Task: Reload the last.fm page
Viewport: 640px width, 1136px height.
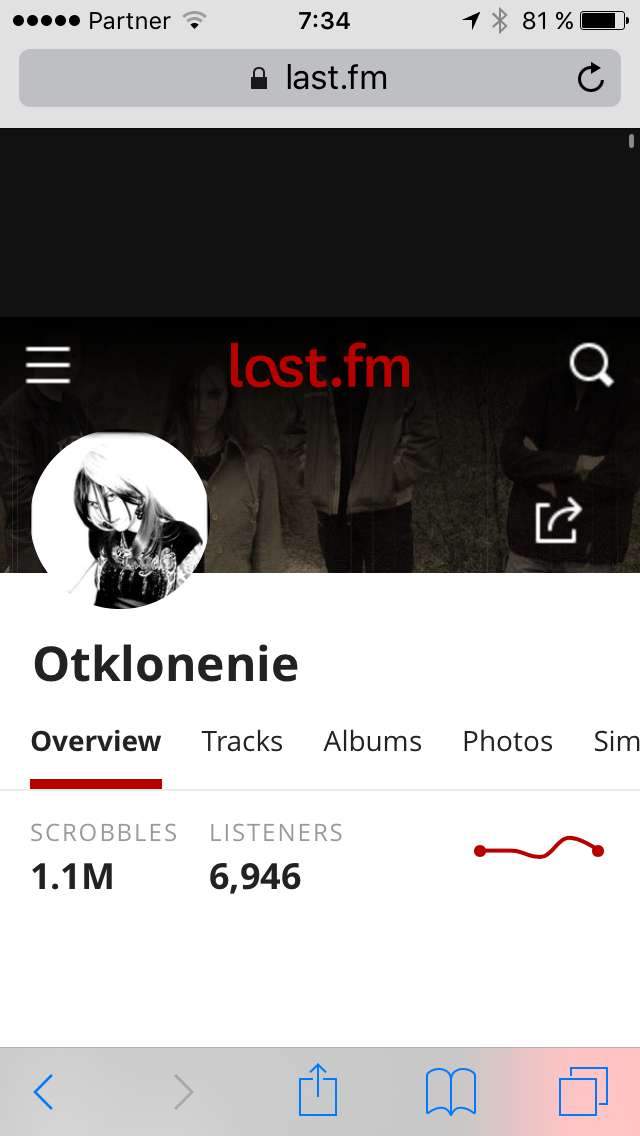Action: coord(591,78)
